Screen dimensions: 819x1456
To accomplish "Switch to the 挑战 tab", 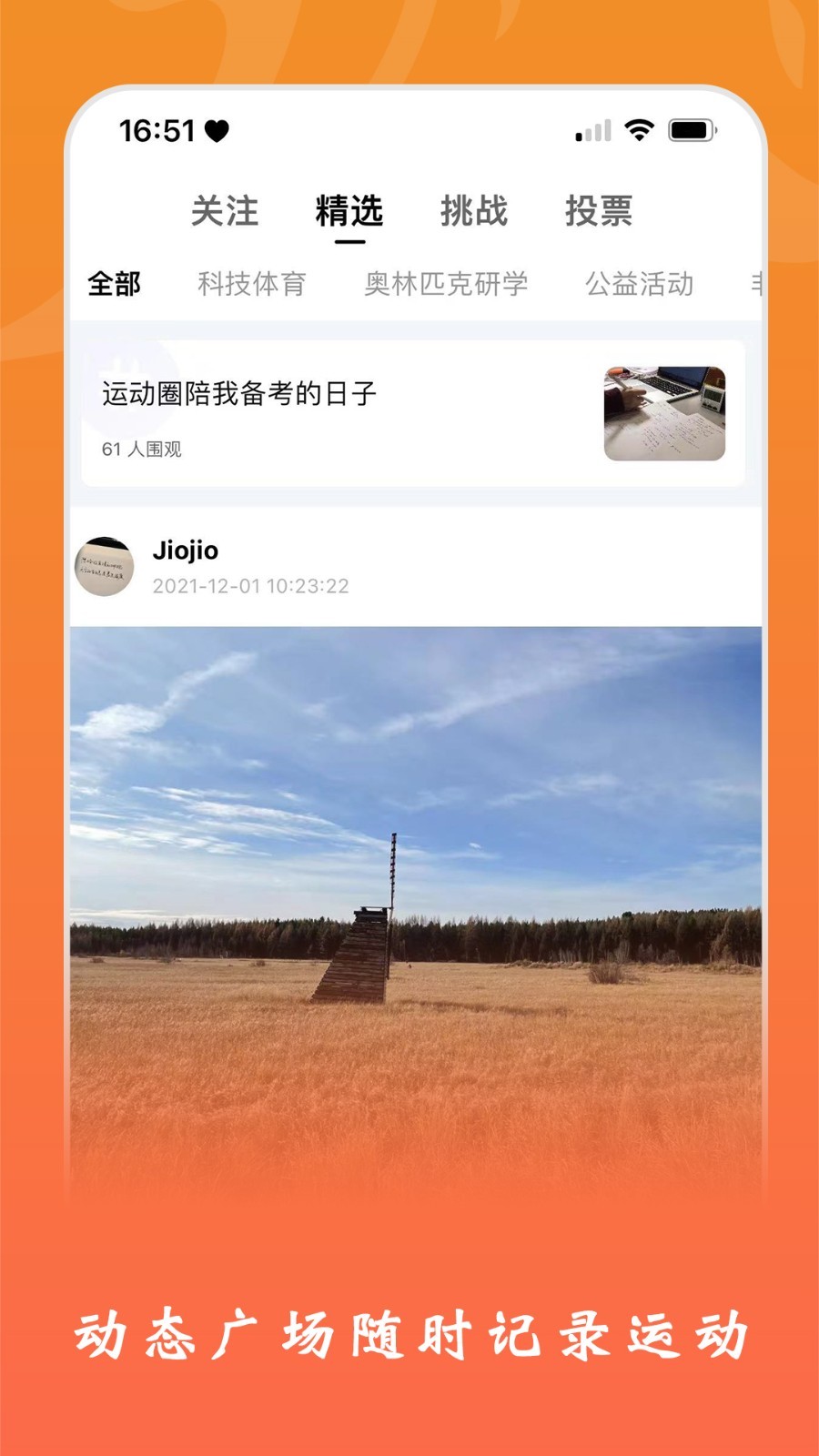I will point(472,211).
